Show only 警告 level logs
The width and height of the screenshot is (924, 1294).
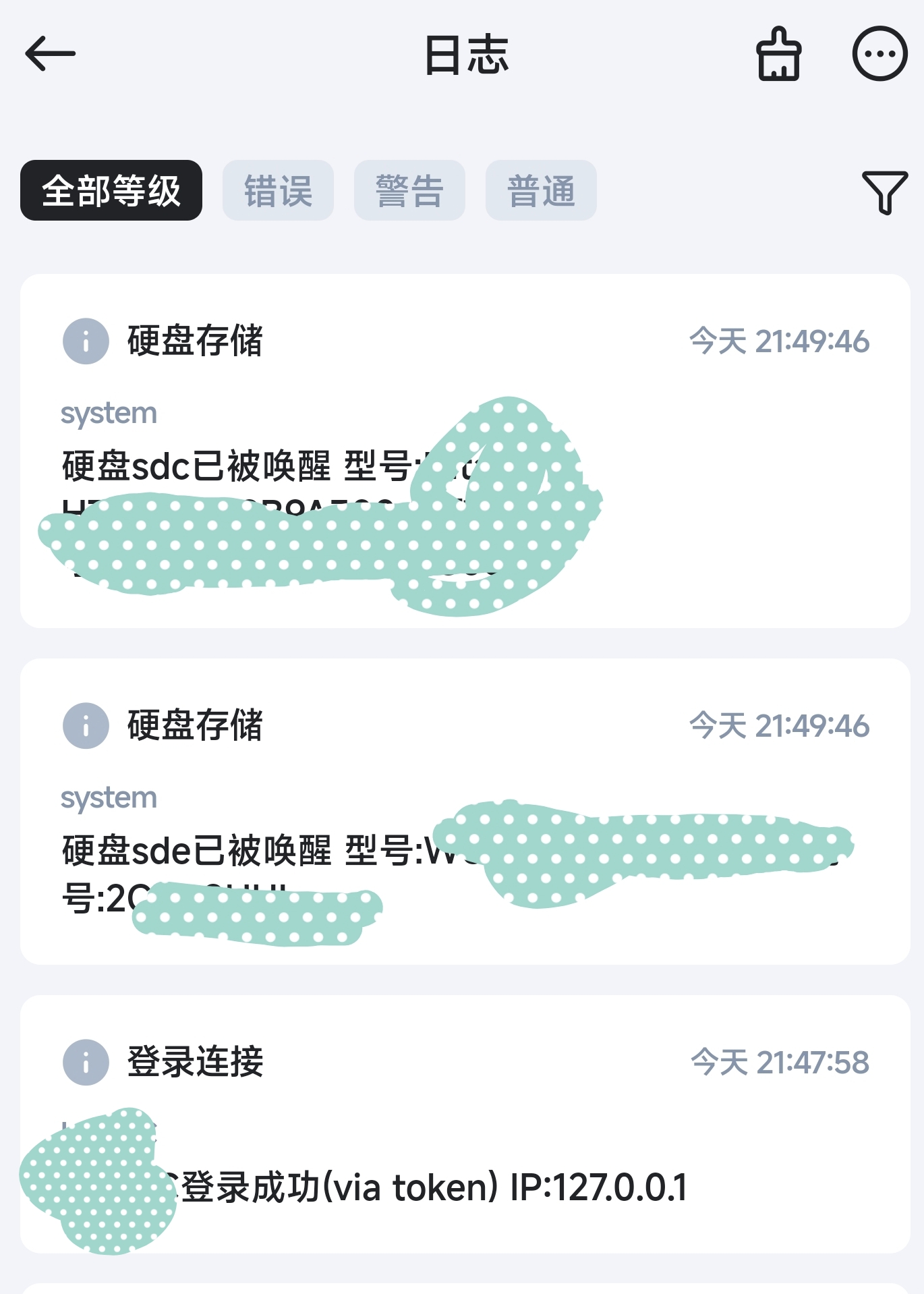409,190
